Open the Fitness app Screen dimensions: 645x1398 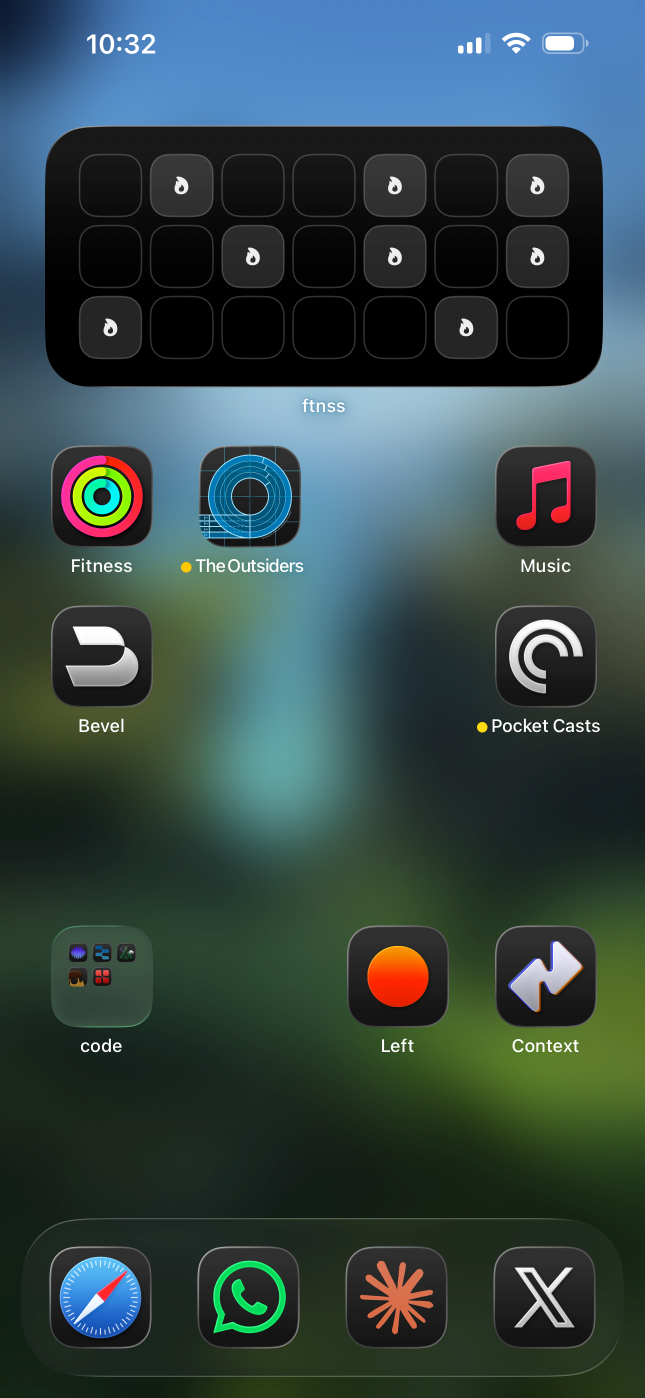(x=101, y=496)
